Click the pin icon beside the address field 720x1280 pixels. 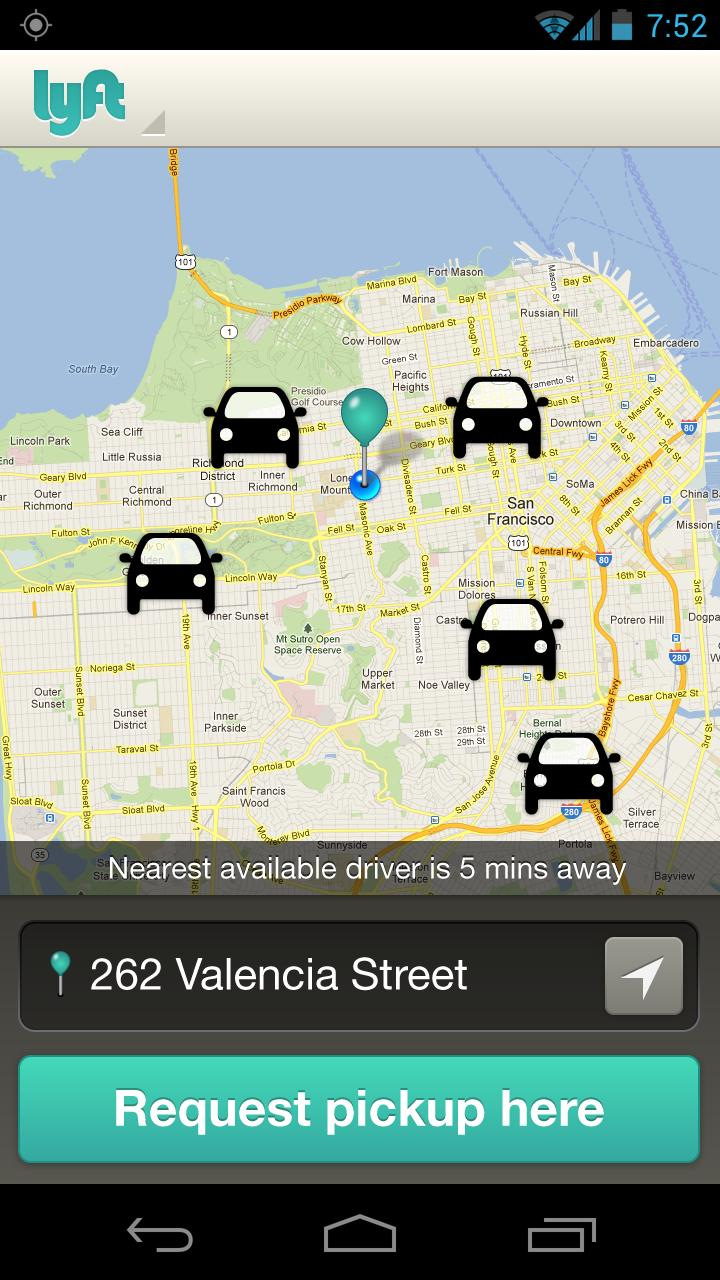click(62, 974)
